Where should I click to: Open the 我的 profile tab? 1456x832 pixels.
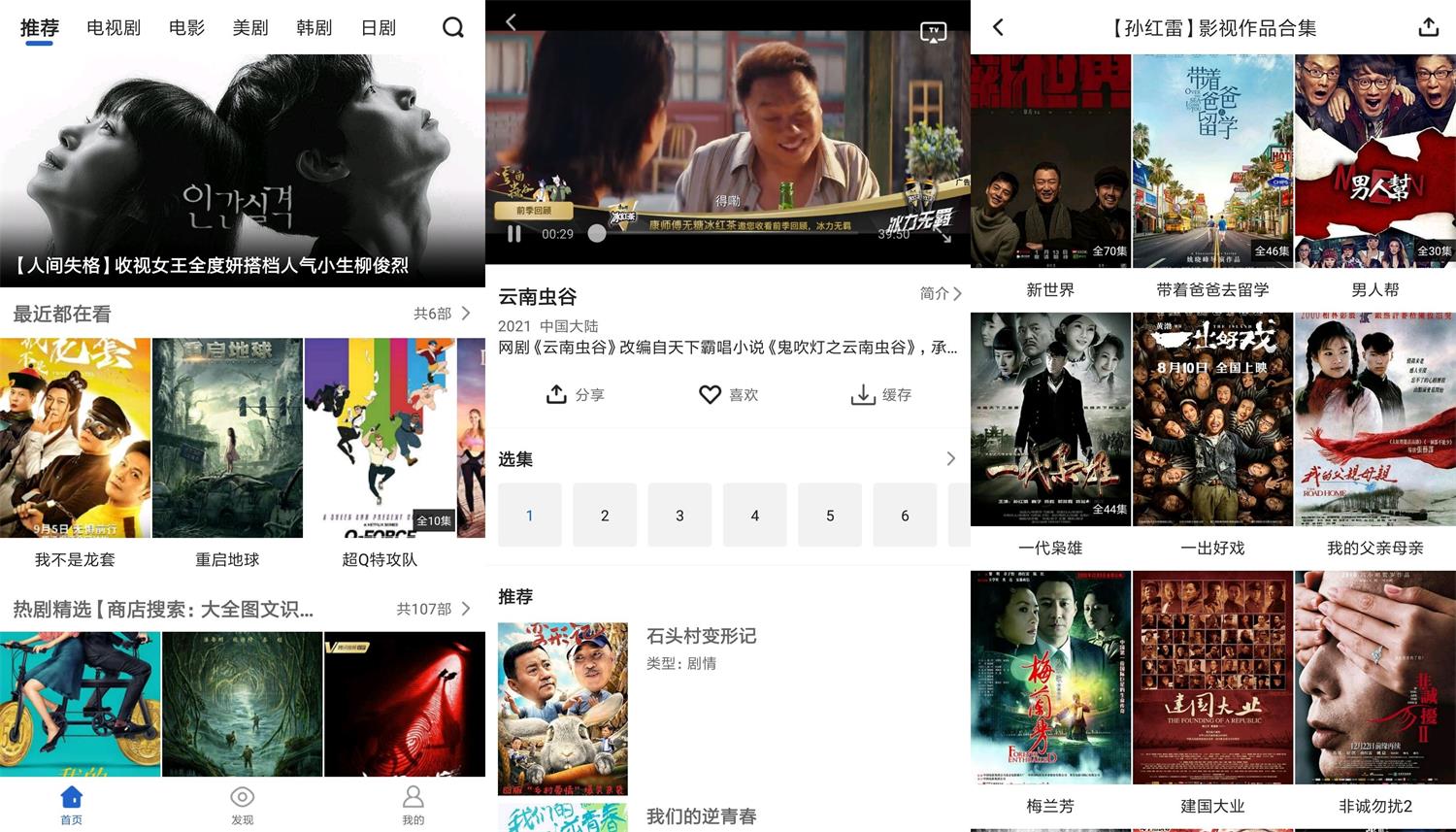click(414, 805)
